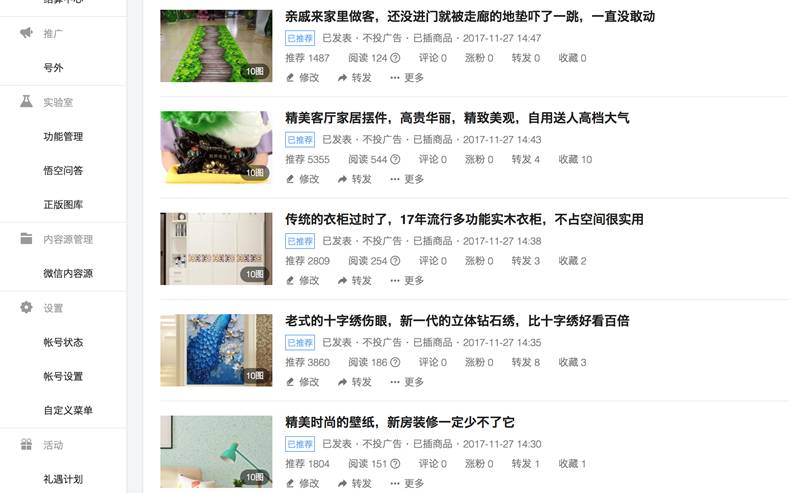Tap 修改 under the 亲戚来家里做客 article
Image resolution: width=803 pixels, height=493 pixels.
coord(303,78)
